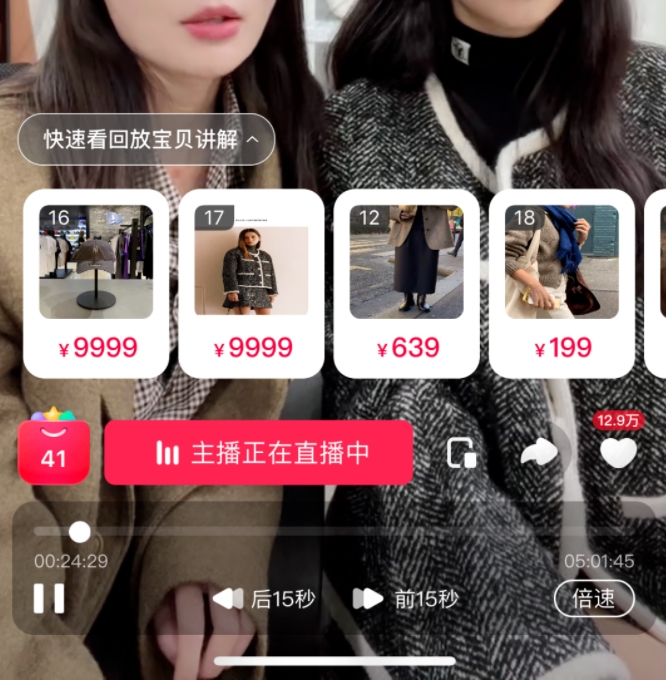Share this live replay
The image size is (666, 680).
coord(539,453)
